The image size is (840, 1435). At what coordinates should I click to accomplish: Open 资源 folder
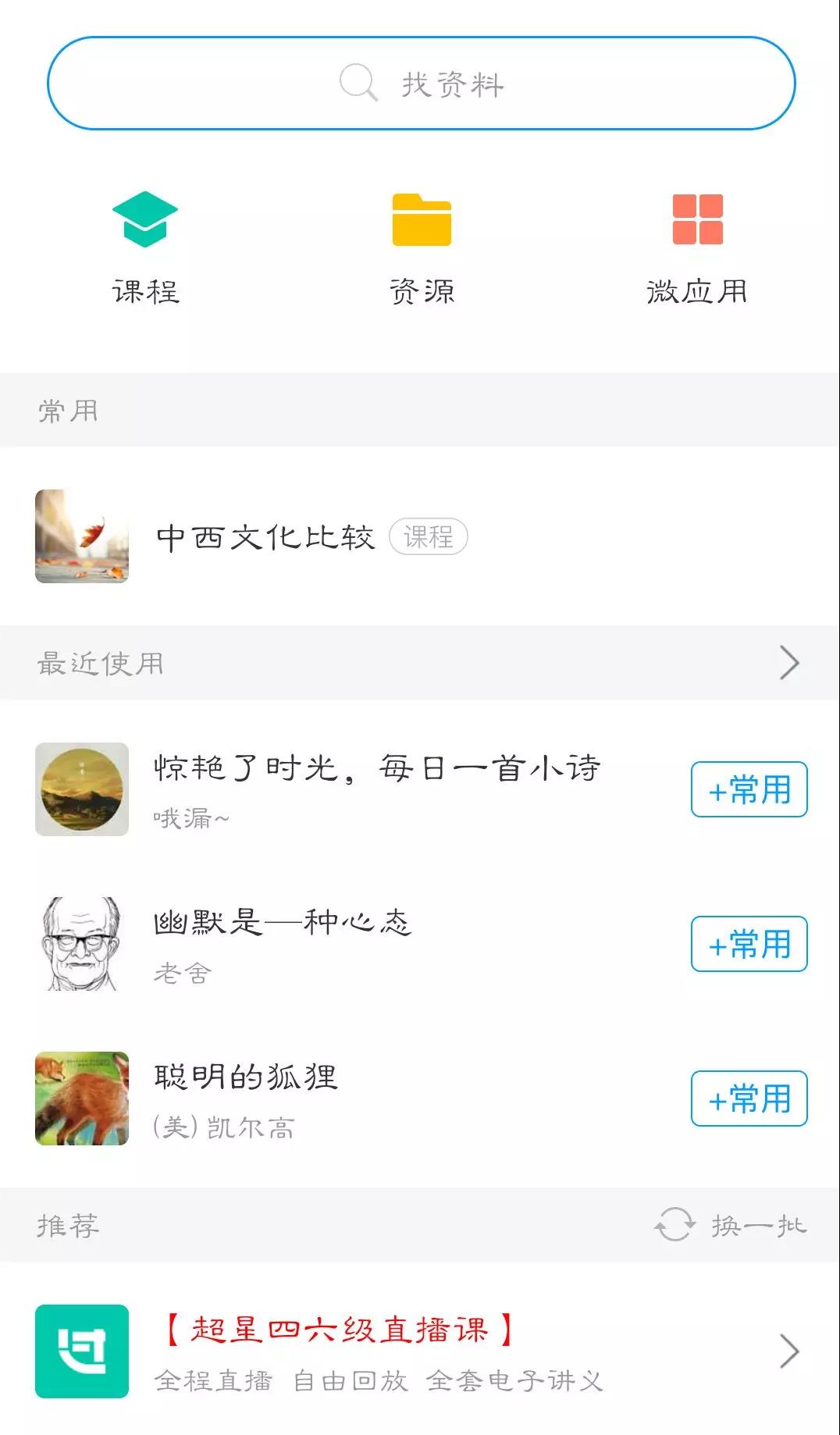click(422, 246)
